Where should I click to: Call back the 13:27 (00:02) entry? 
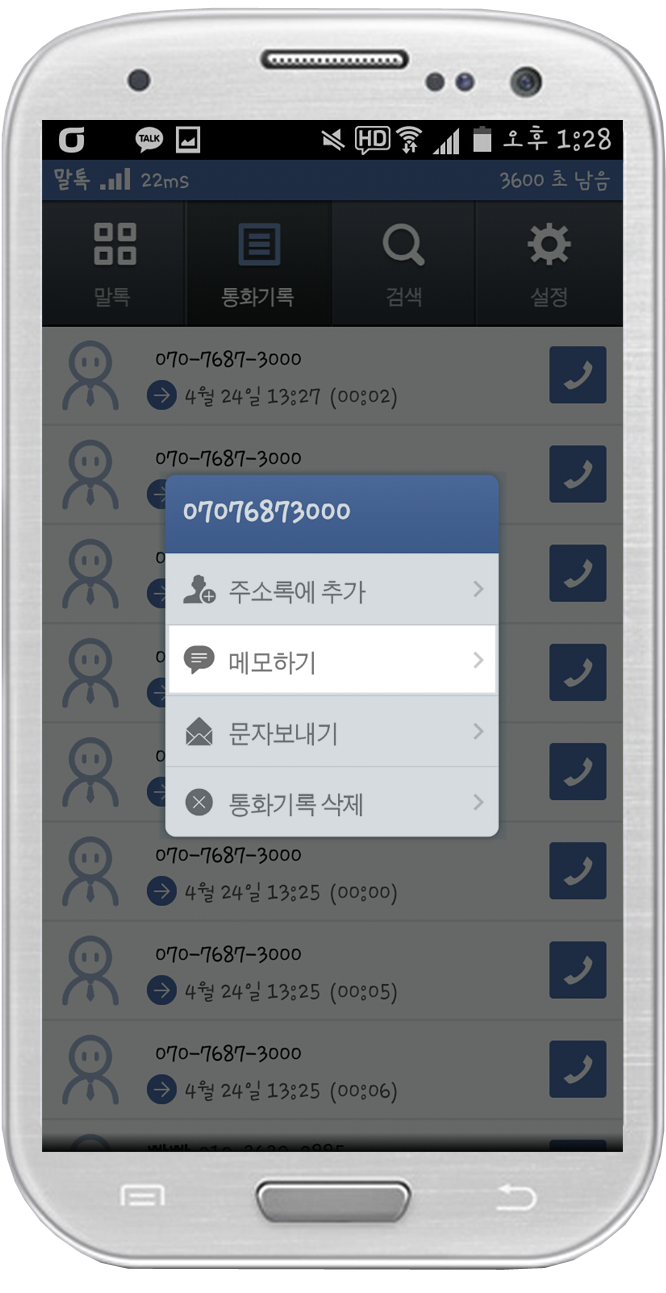[x=578, y=375]
